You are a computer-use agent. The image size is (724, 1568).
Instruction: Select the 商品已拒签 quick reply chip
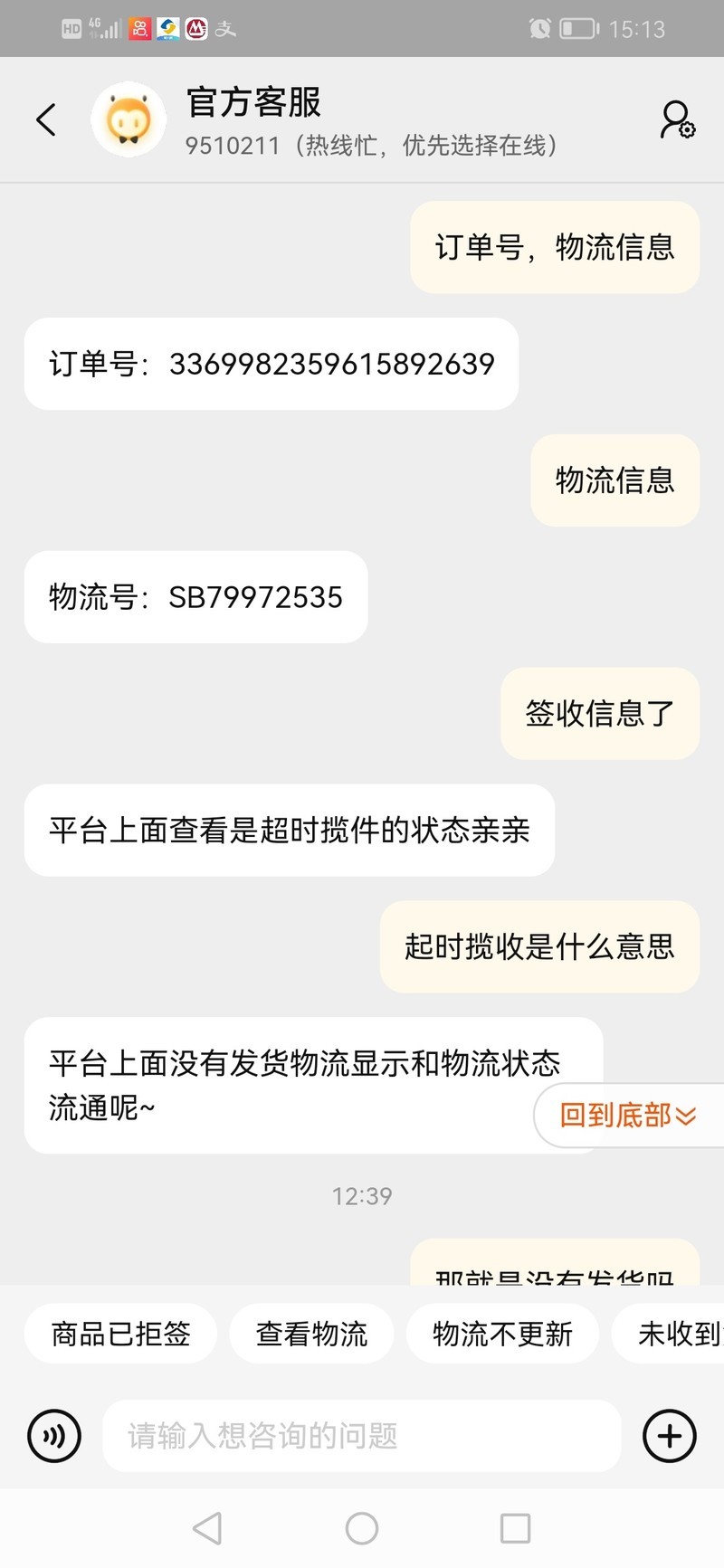pyautogui.click(x=120, y=1334)
